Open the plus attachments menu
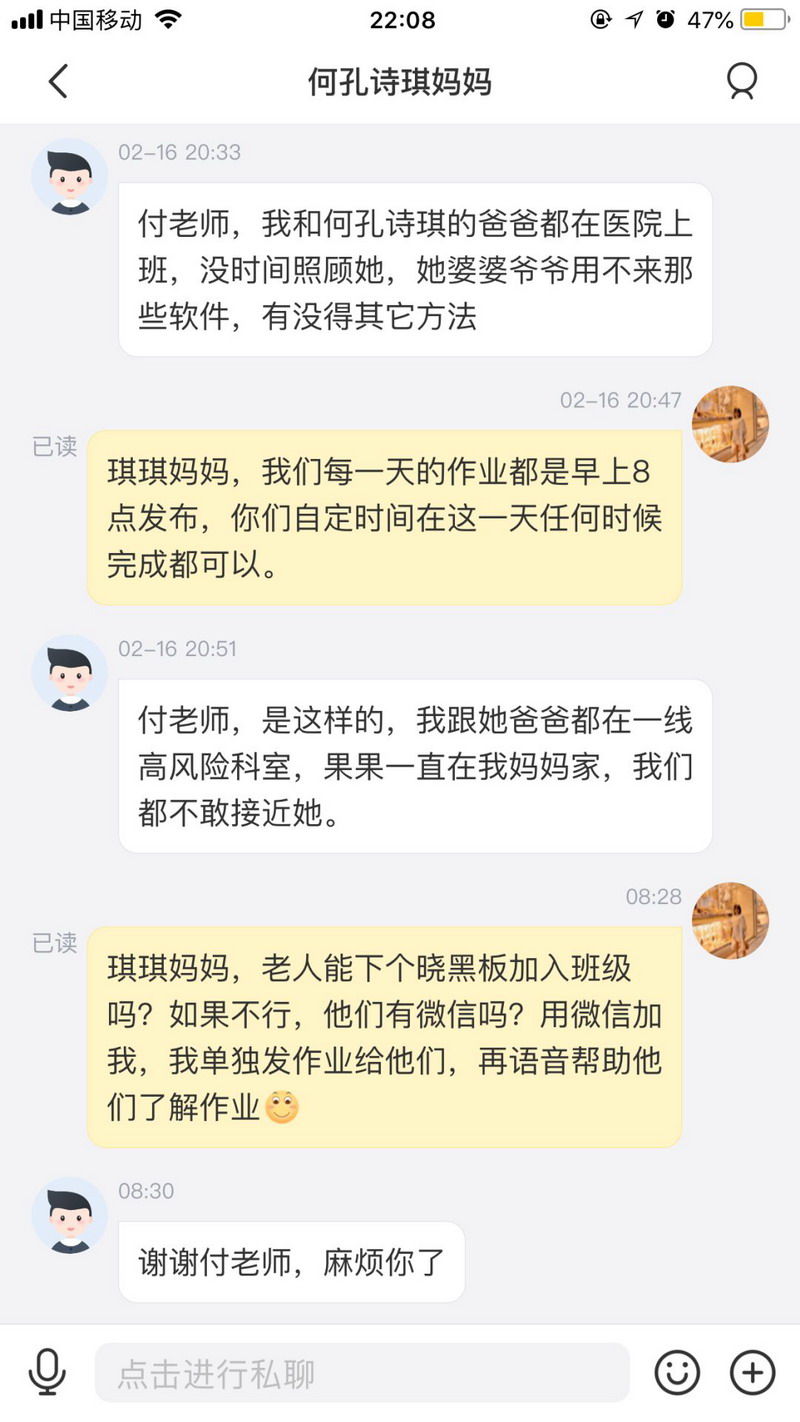This screenshot has width=800, height=1422. pyautogui.click(x=752, y=1372)
